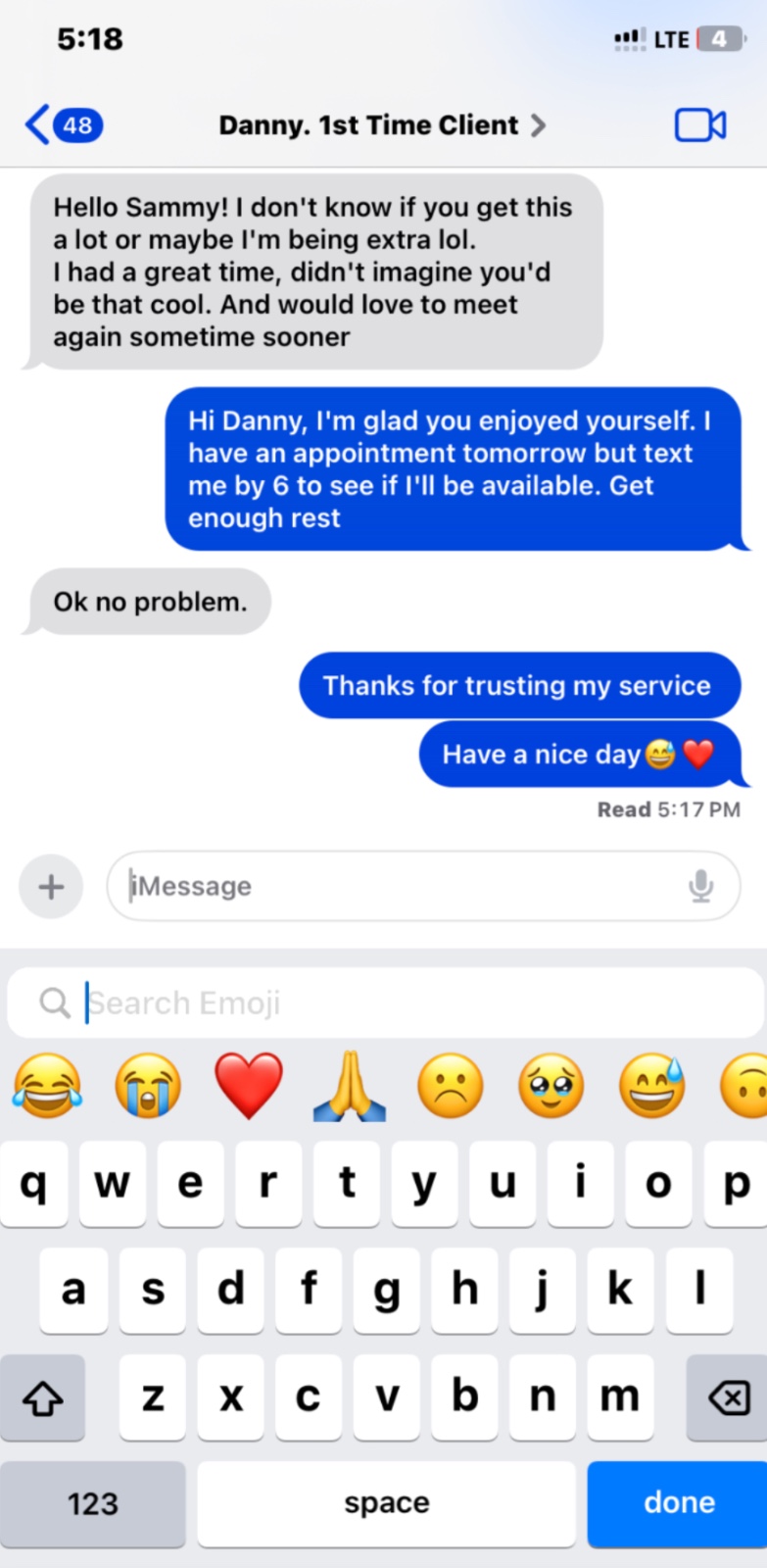Viewport: 767px width, 1568px height.
Task: Hit the backspace key
Action: [x=728, y=1397]
